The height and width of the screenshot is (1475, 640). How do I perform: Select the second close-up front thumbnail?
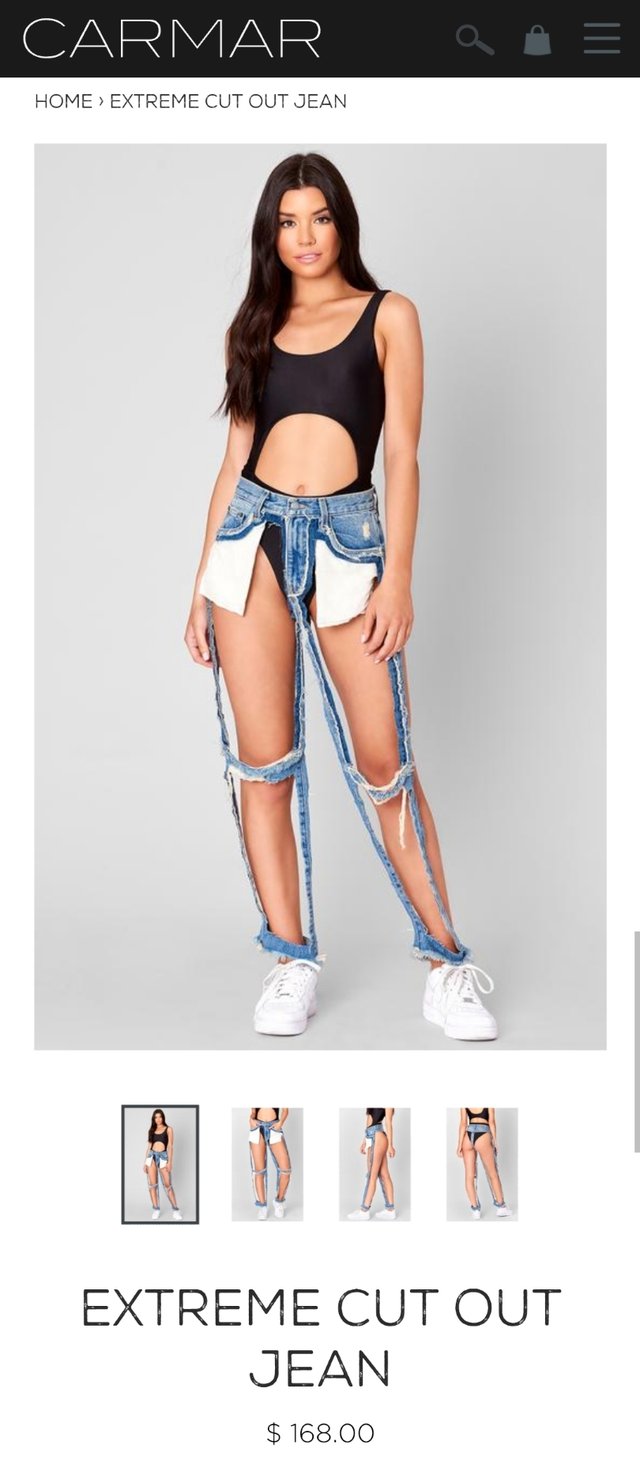coord(267,1164)
